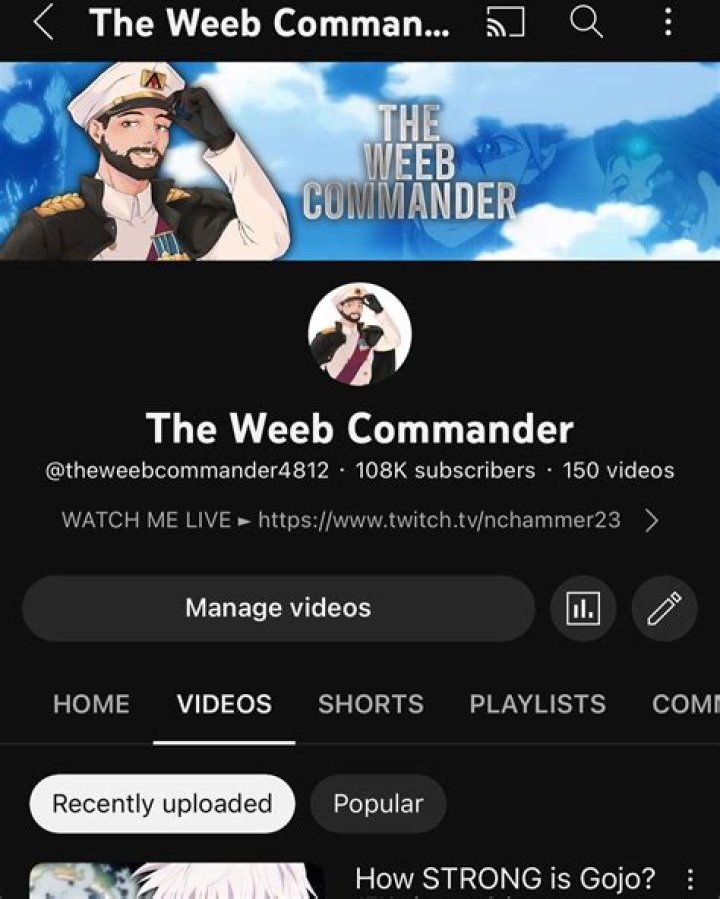Select the Recently uploaded chip
This screenshot has height=899, width=720.
click(162, 804)
